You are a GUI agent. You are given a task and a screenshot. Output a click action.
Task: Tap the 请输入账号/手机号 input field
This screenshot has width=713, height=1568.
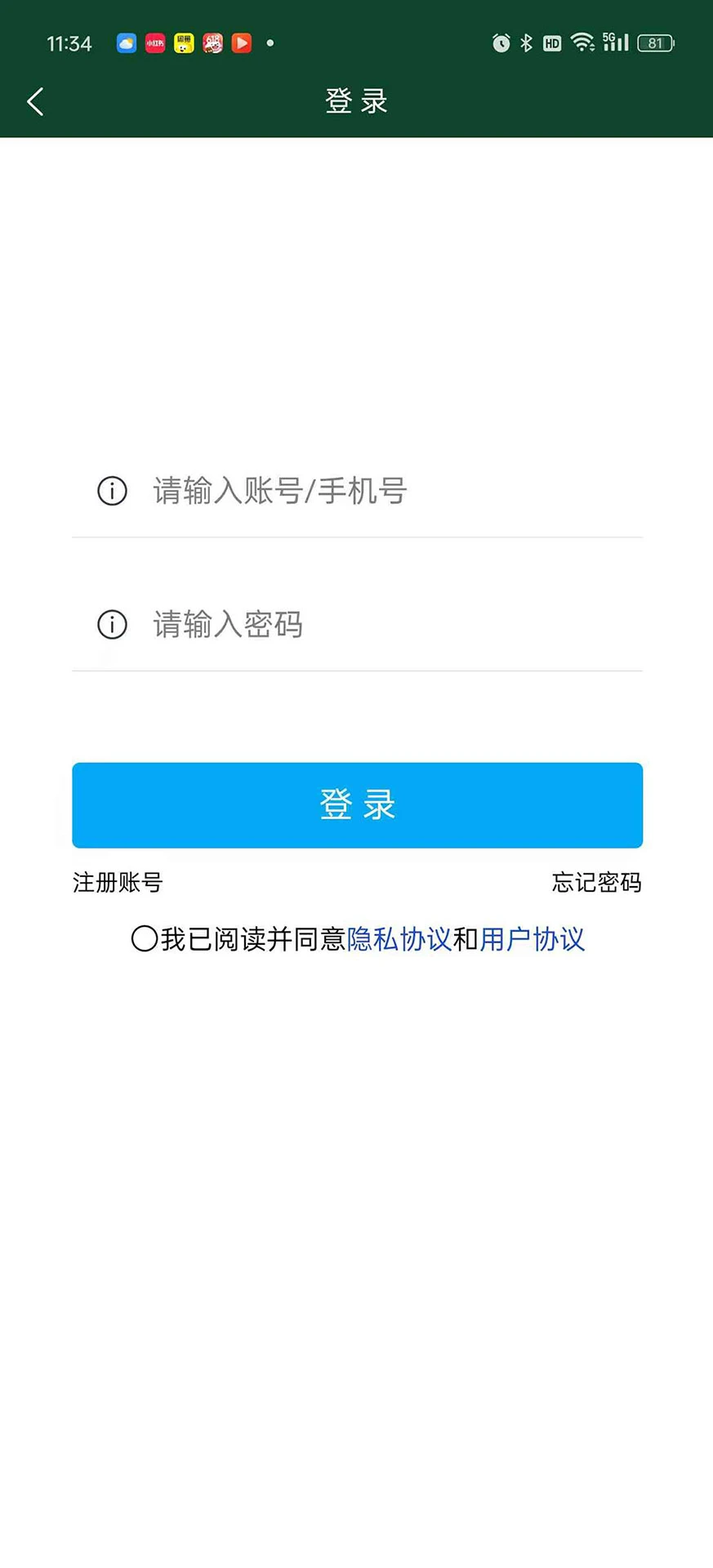click(327, 491)
